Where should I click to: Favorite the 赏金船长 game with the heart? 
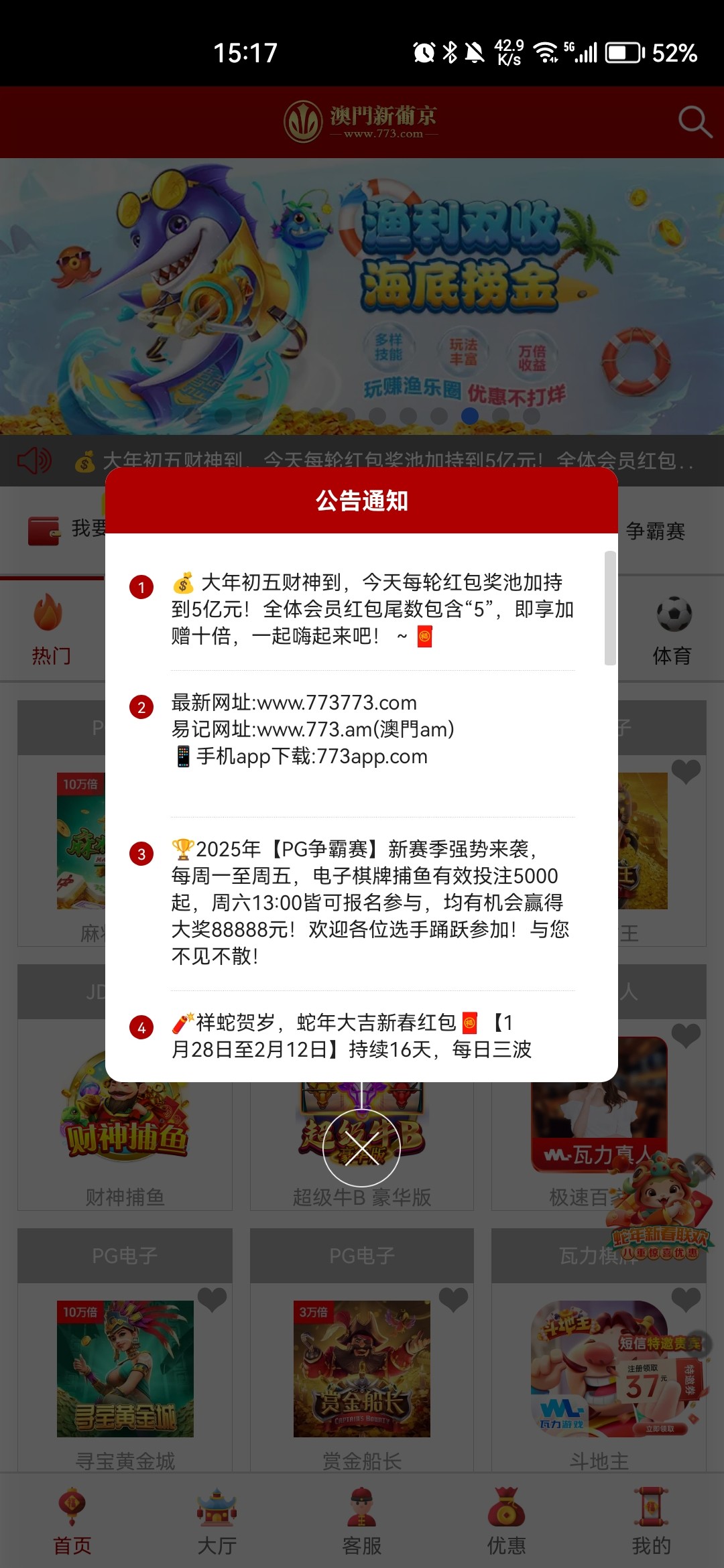click(453, 1299)
